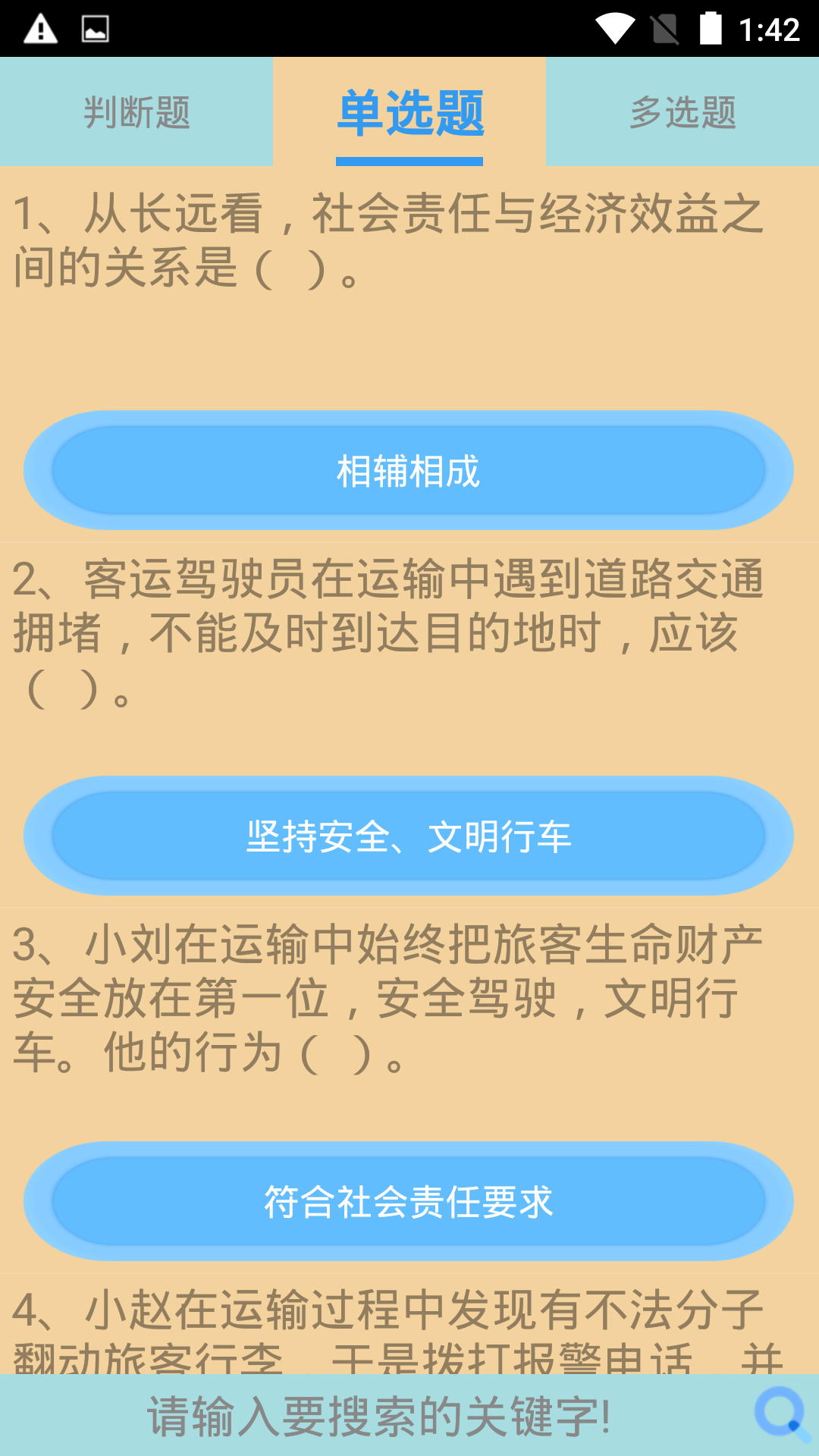Tap the magnifier search icon
819x1456 pixels.
point(781,1415)
